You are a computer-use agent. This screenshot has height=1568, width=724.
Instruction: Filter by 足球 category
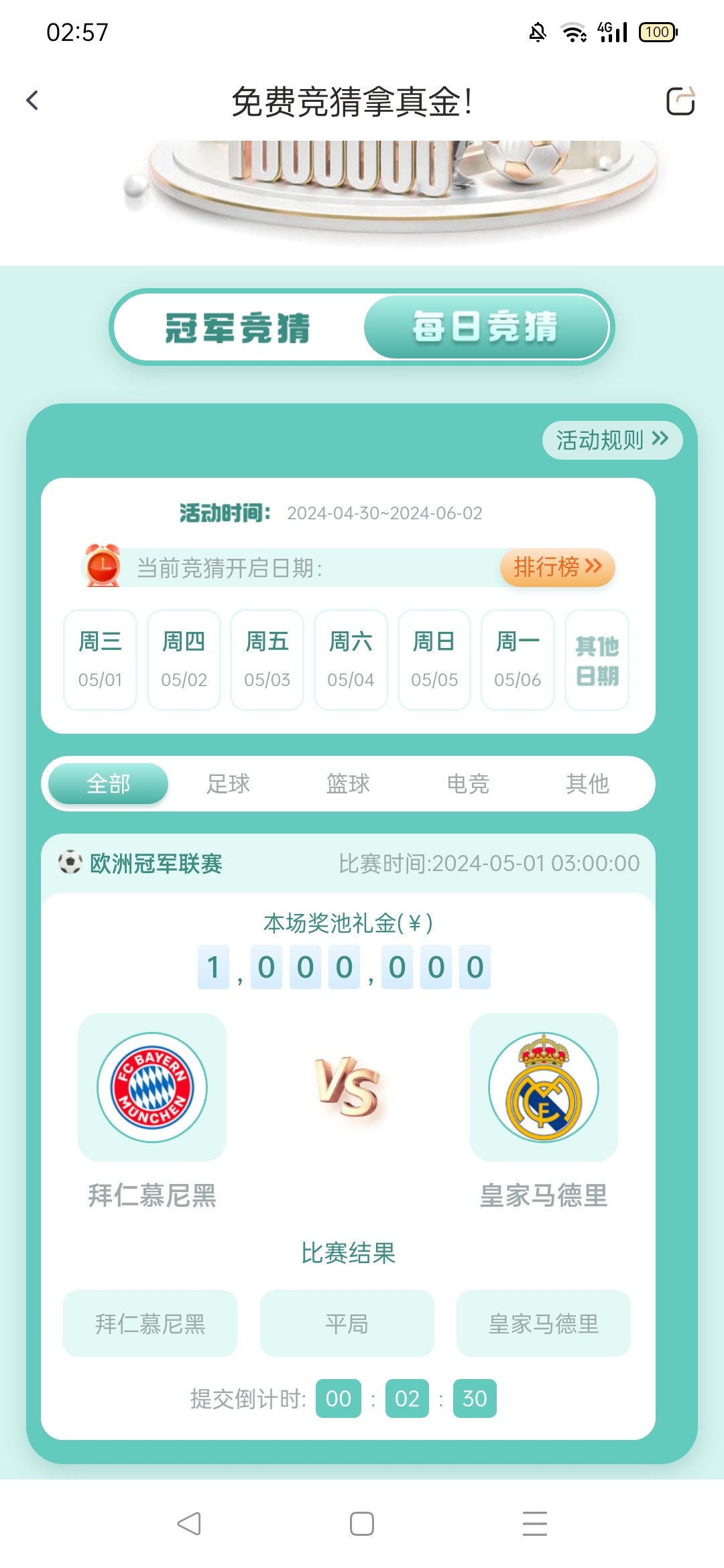tap(228, 783)
